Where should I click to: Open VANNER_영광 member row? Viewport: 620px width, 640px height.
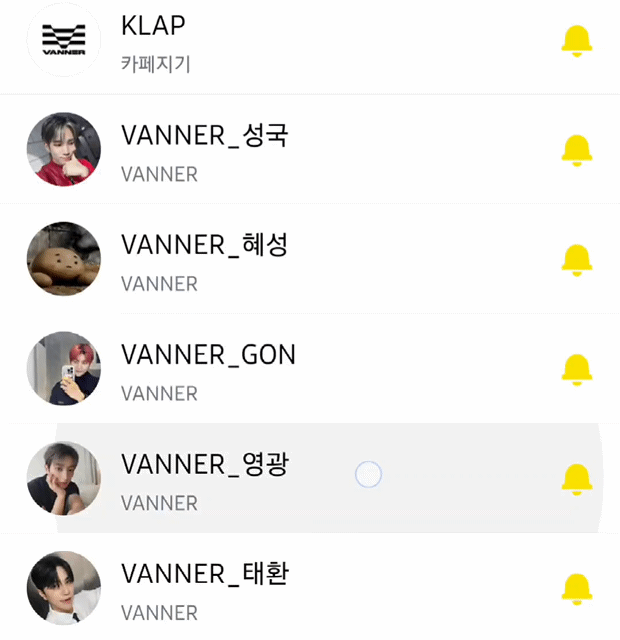coord(300,479)
